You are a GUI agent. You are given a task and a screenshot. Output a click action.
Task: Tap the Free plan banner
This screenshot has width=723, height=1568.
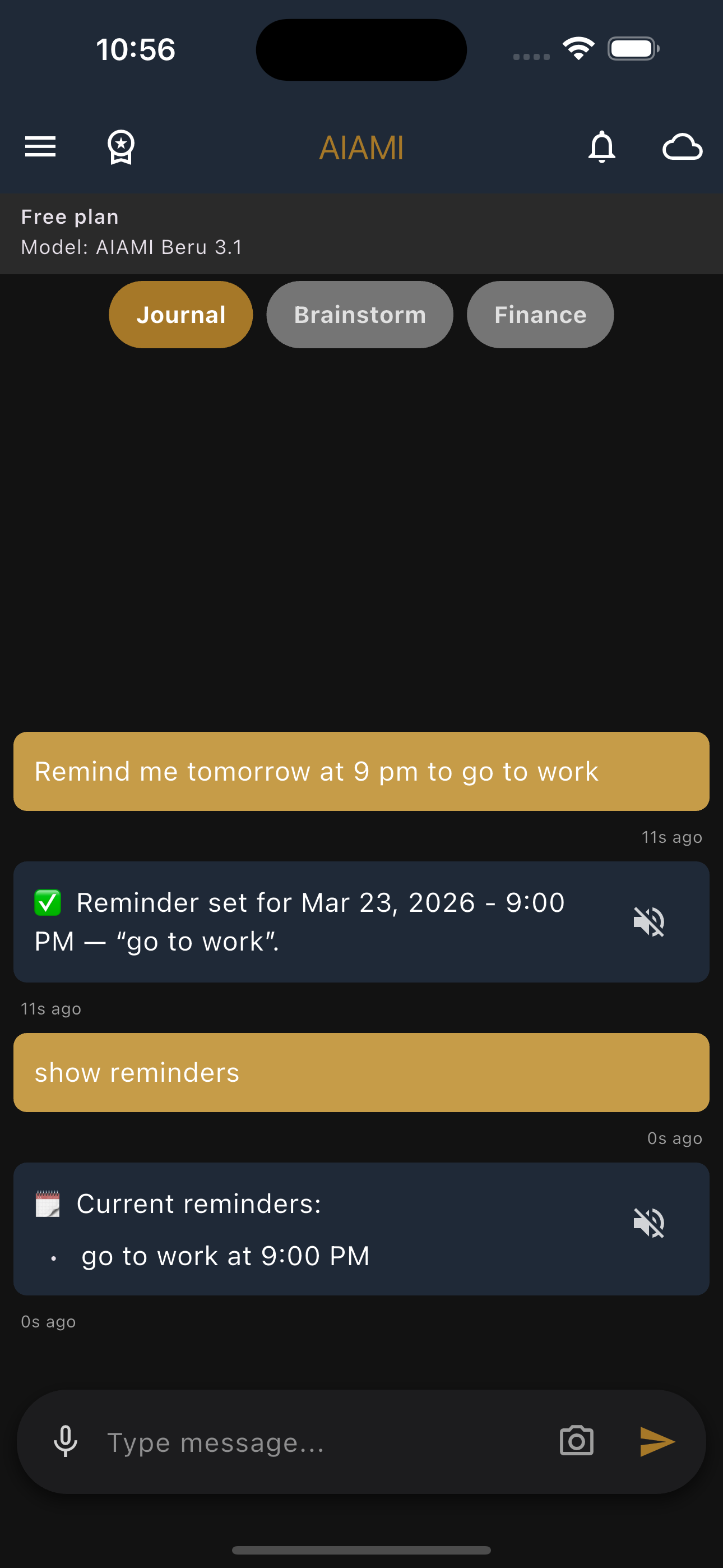(x=69, y=216)
